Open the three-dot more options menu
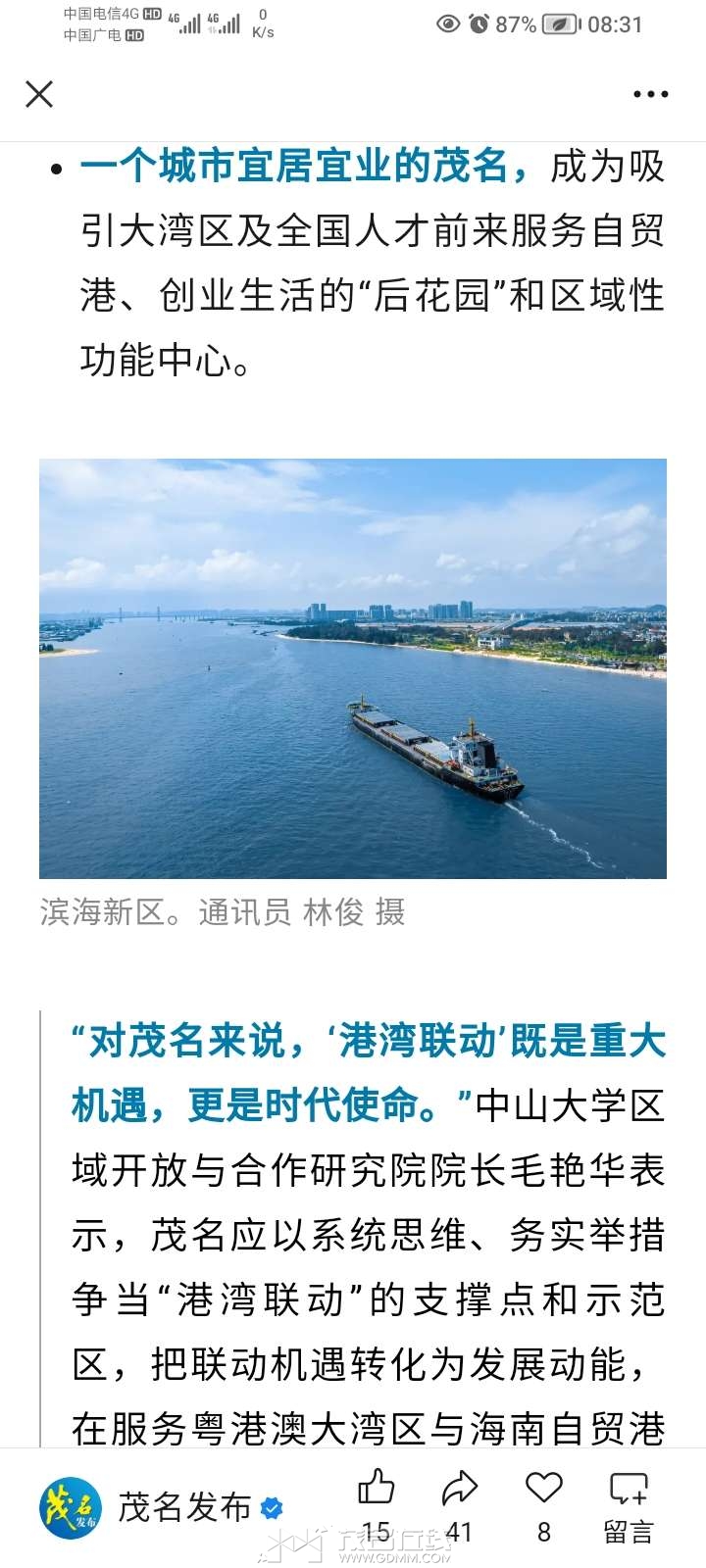This screenshot has height=1568, width=706. click(x=650, y=94)
